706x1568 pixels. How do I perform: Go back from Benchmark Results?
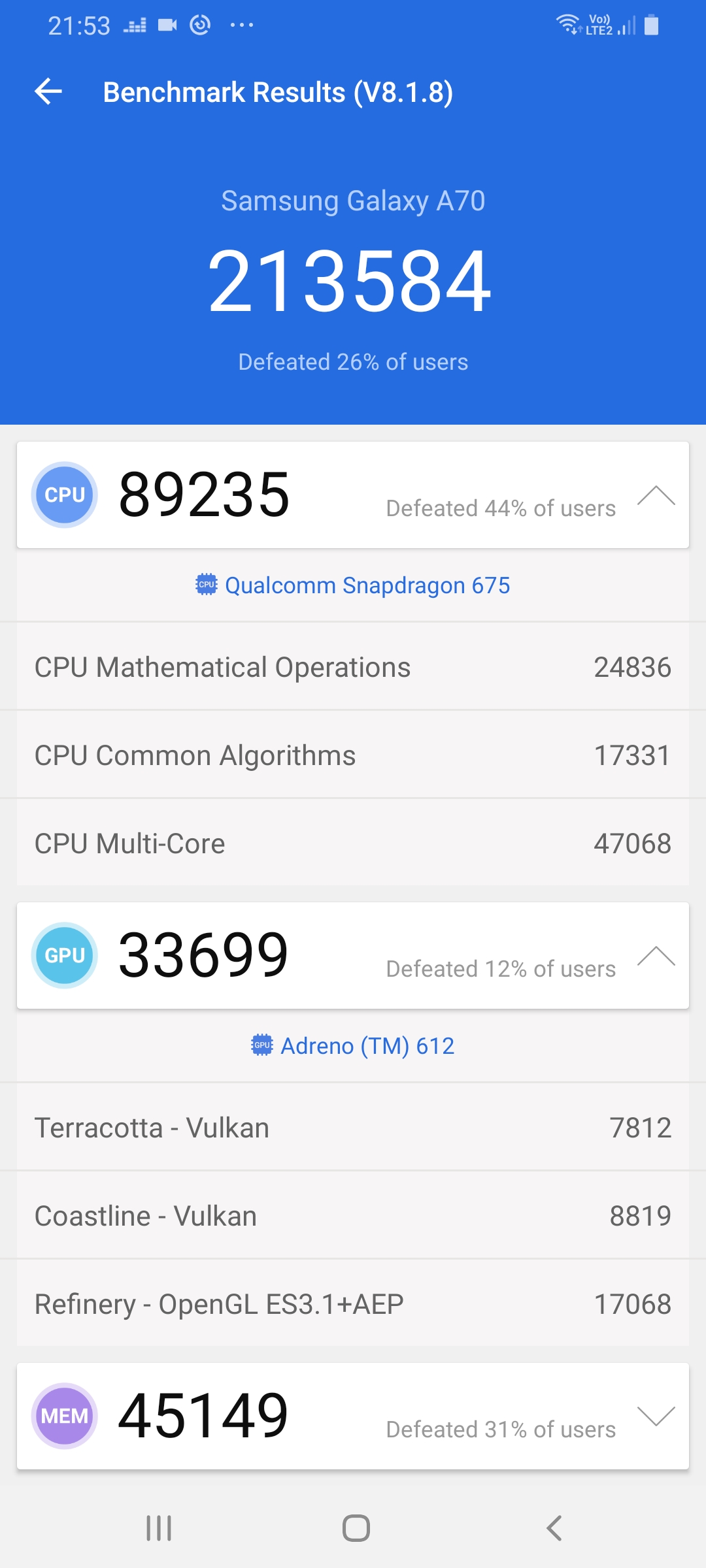(48, 91)
